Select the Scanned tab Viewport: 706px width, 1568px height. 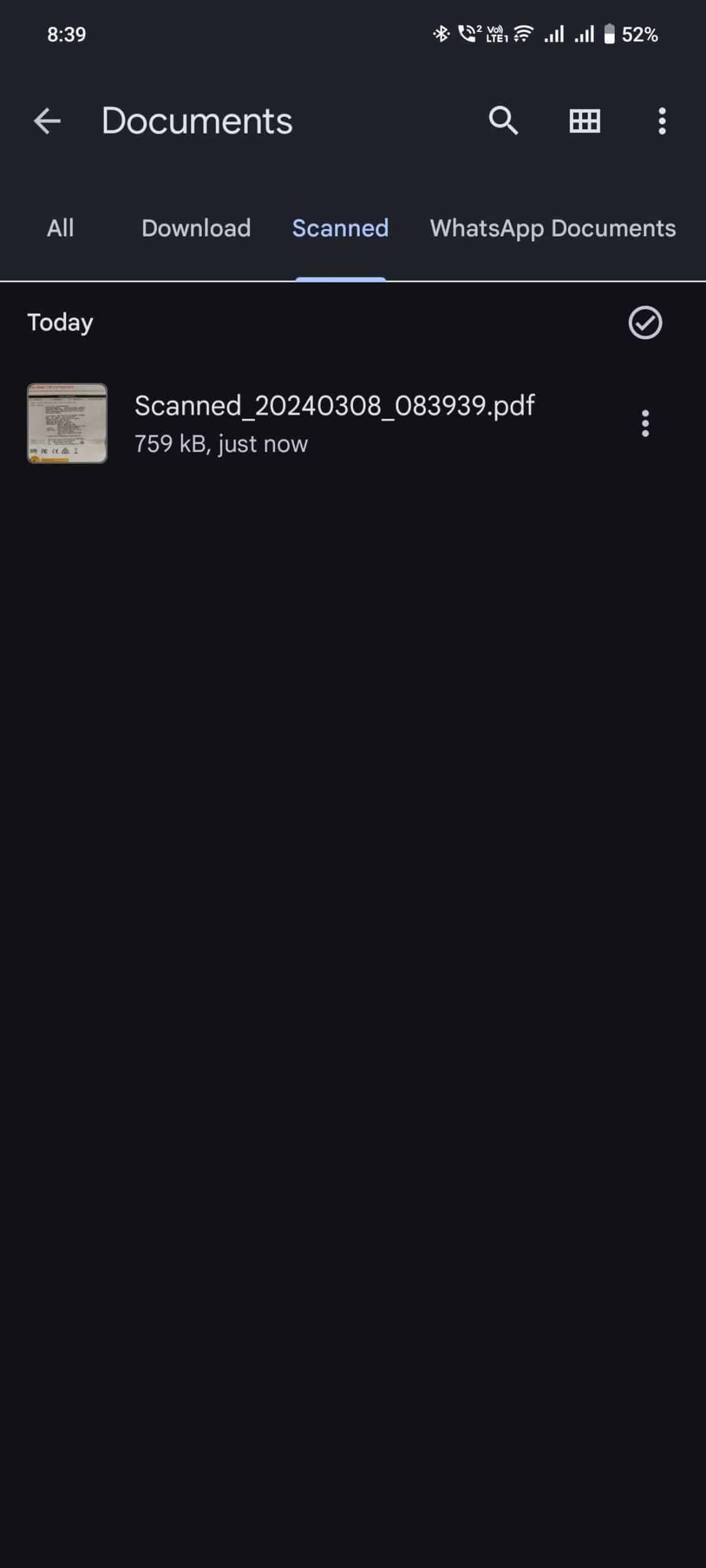pos(340,228)
